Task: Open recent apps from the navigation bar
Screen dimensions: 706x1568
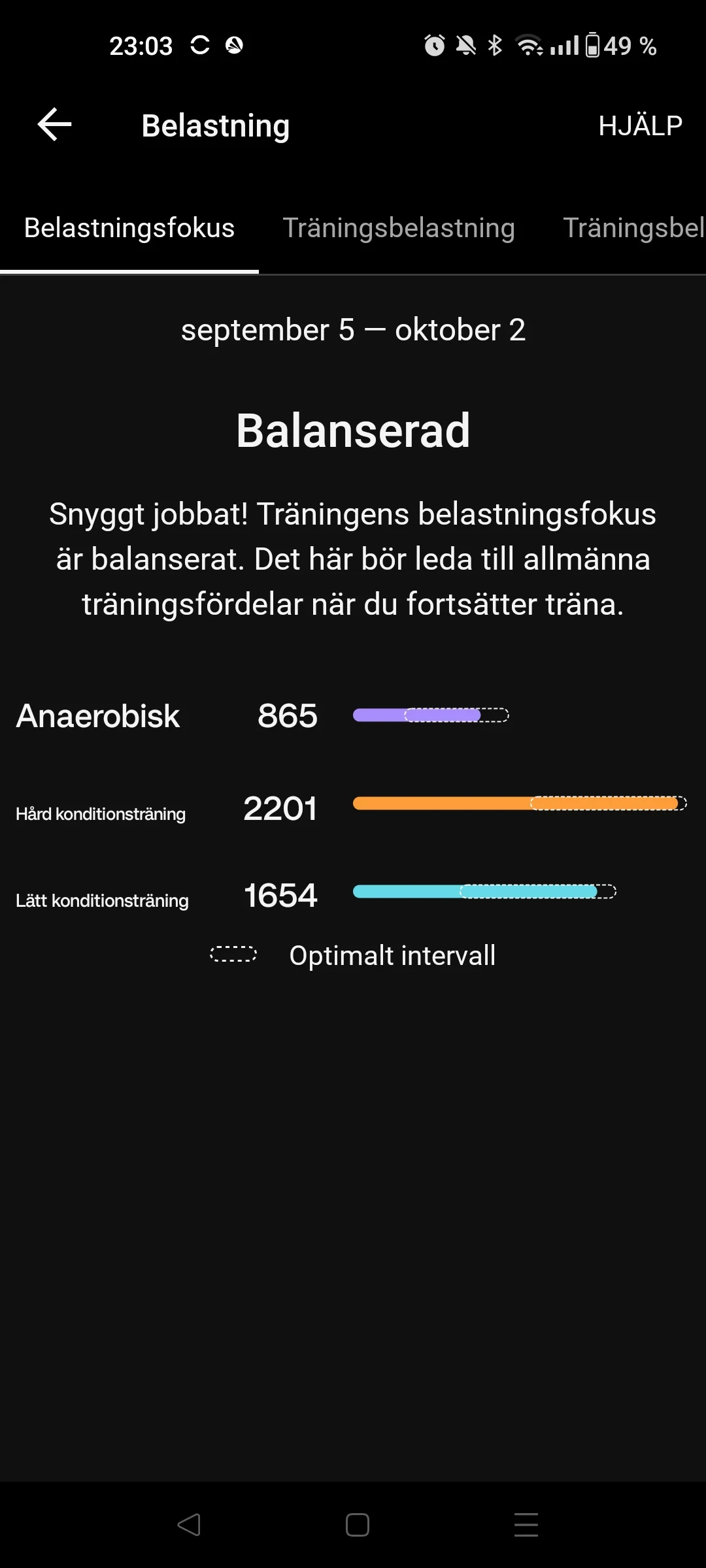Action: click(x=526, y=1526)
